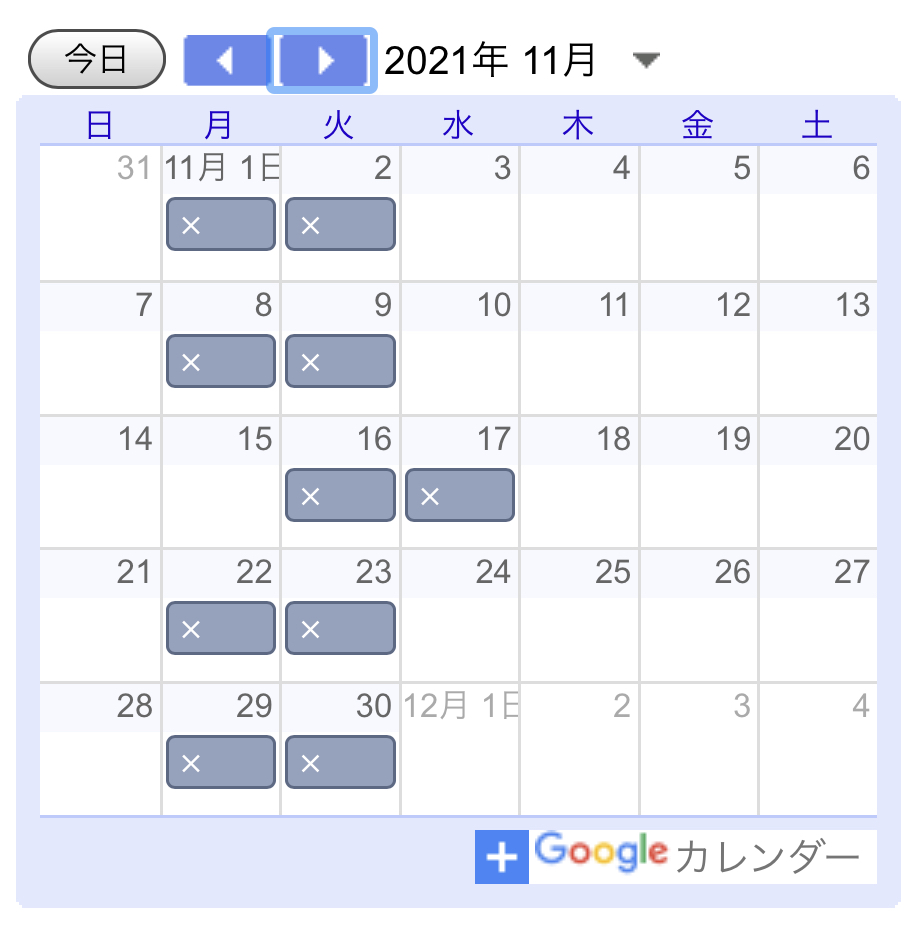This screenshot has height=930, width=920.
Task: Open the × event on November 16
Action: click(x=340, y=495)
